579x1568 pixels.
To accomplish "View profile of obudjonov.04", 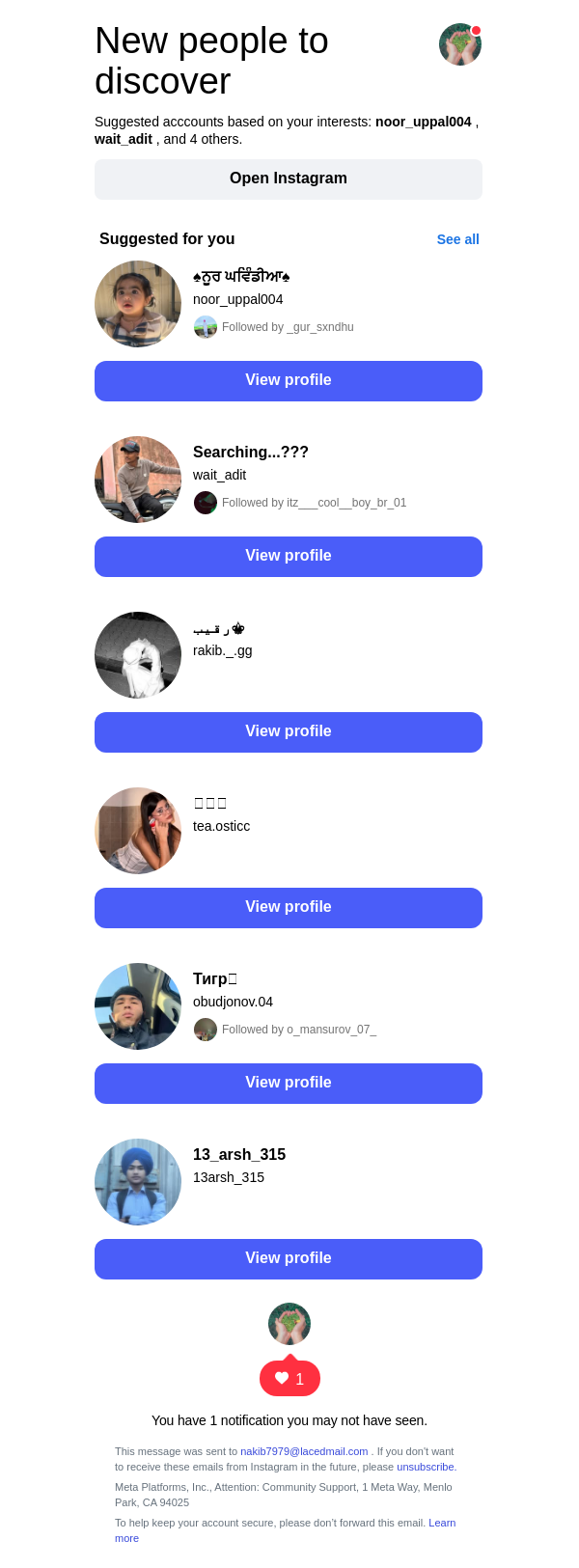I will tap(288, 1084).
